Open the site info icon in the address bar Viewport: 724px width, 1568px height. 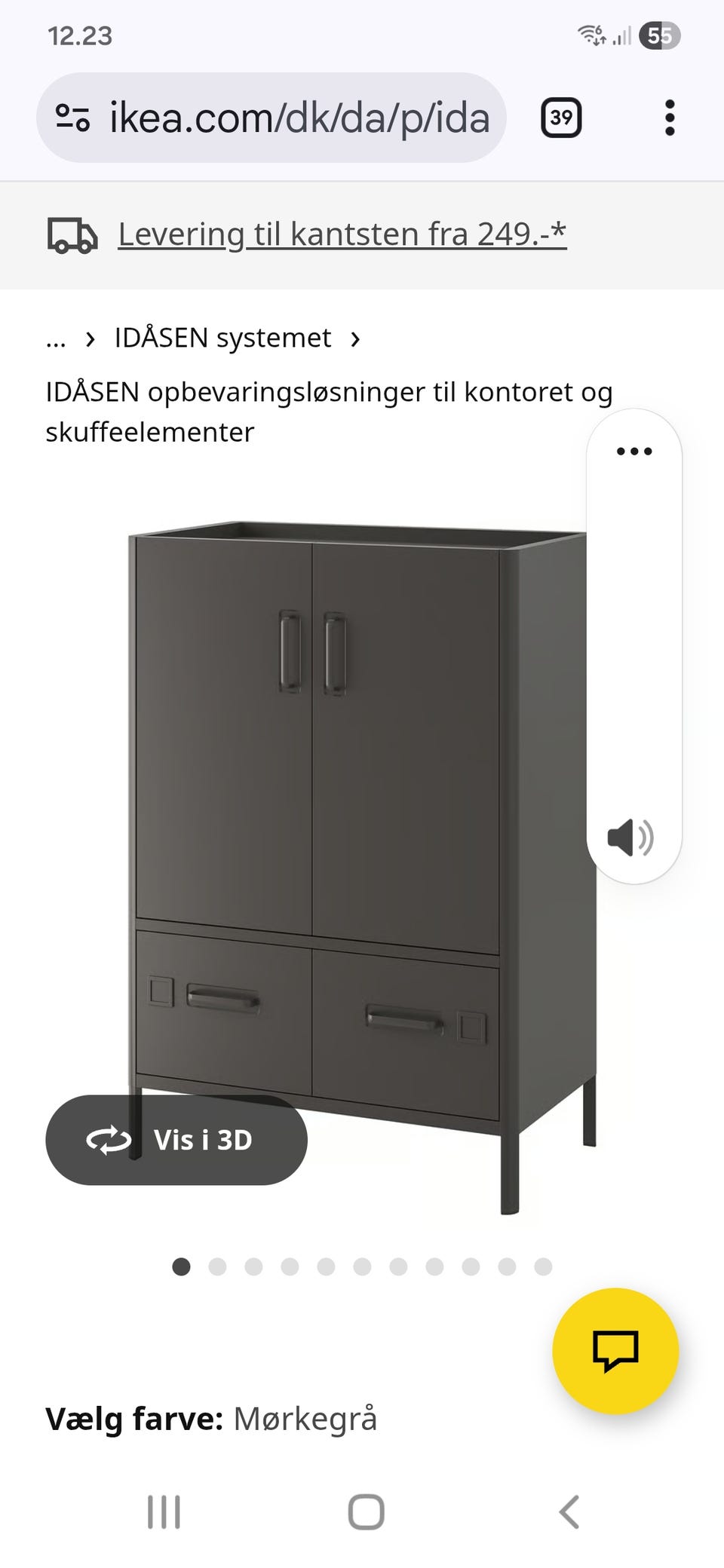click(72, 118)
